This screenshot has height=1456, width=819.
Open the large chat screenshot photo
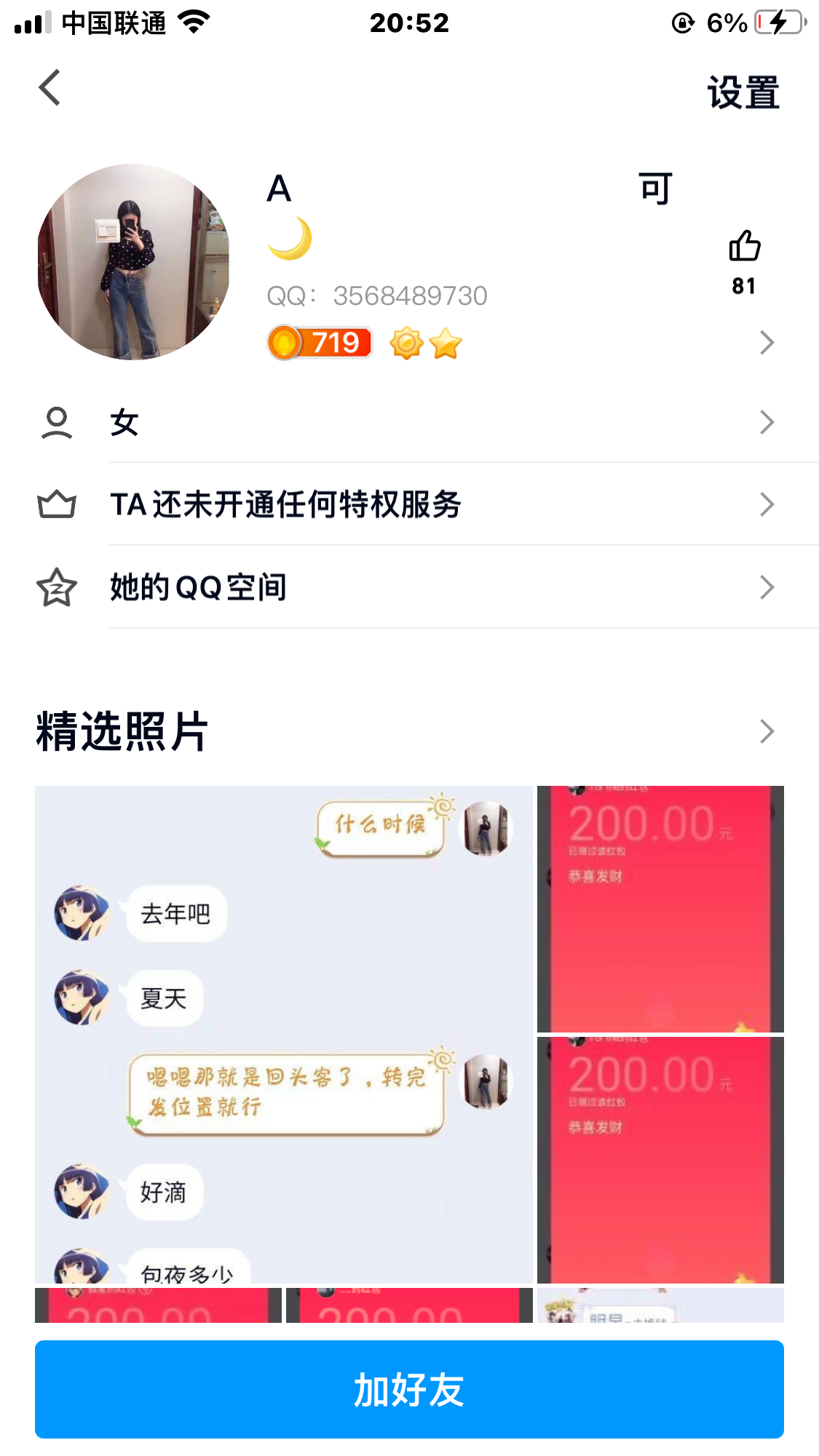(284, 1033)
